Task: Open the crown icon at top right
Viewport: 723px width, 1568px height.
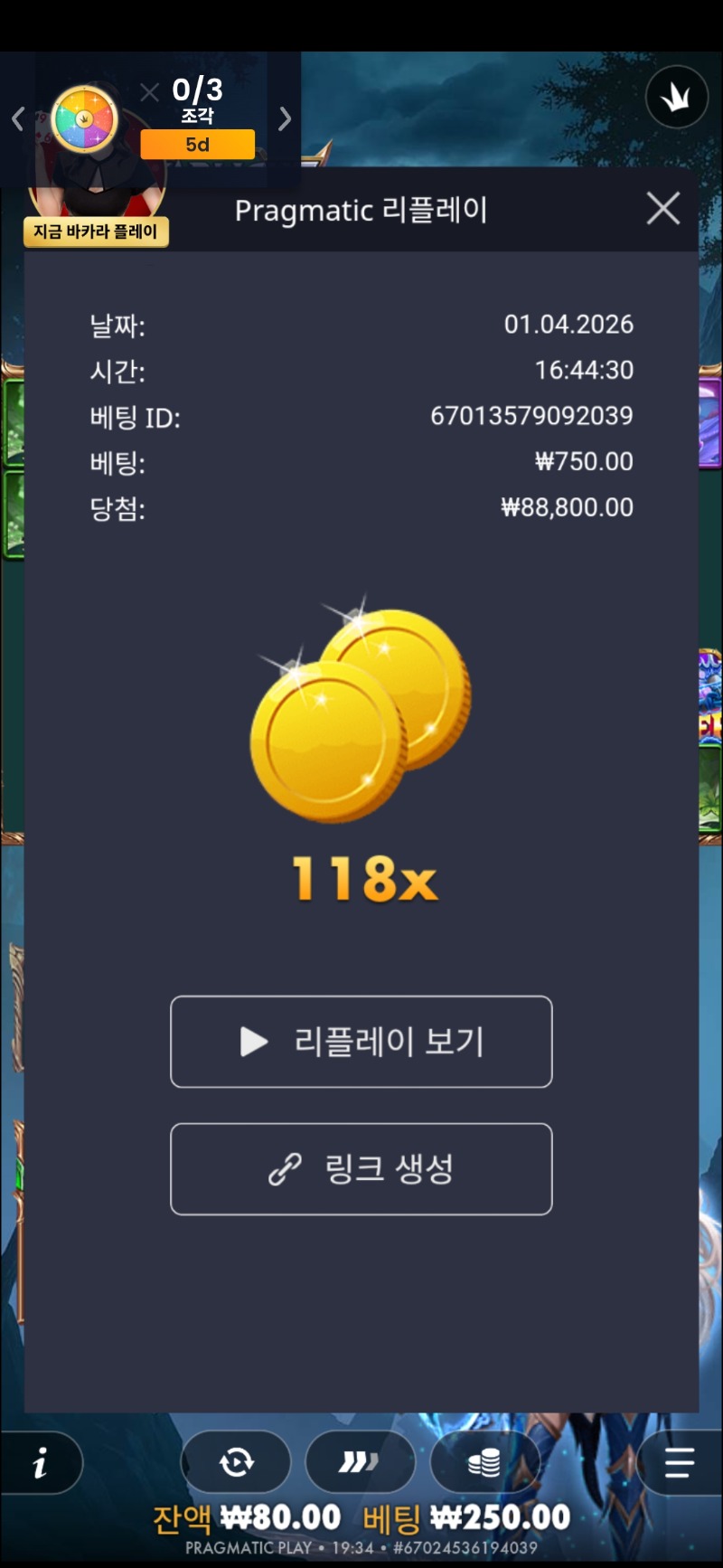Action: tap(677, 98)
